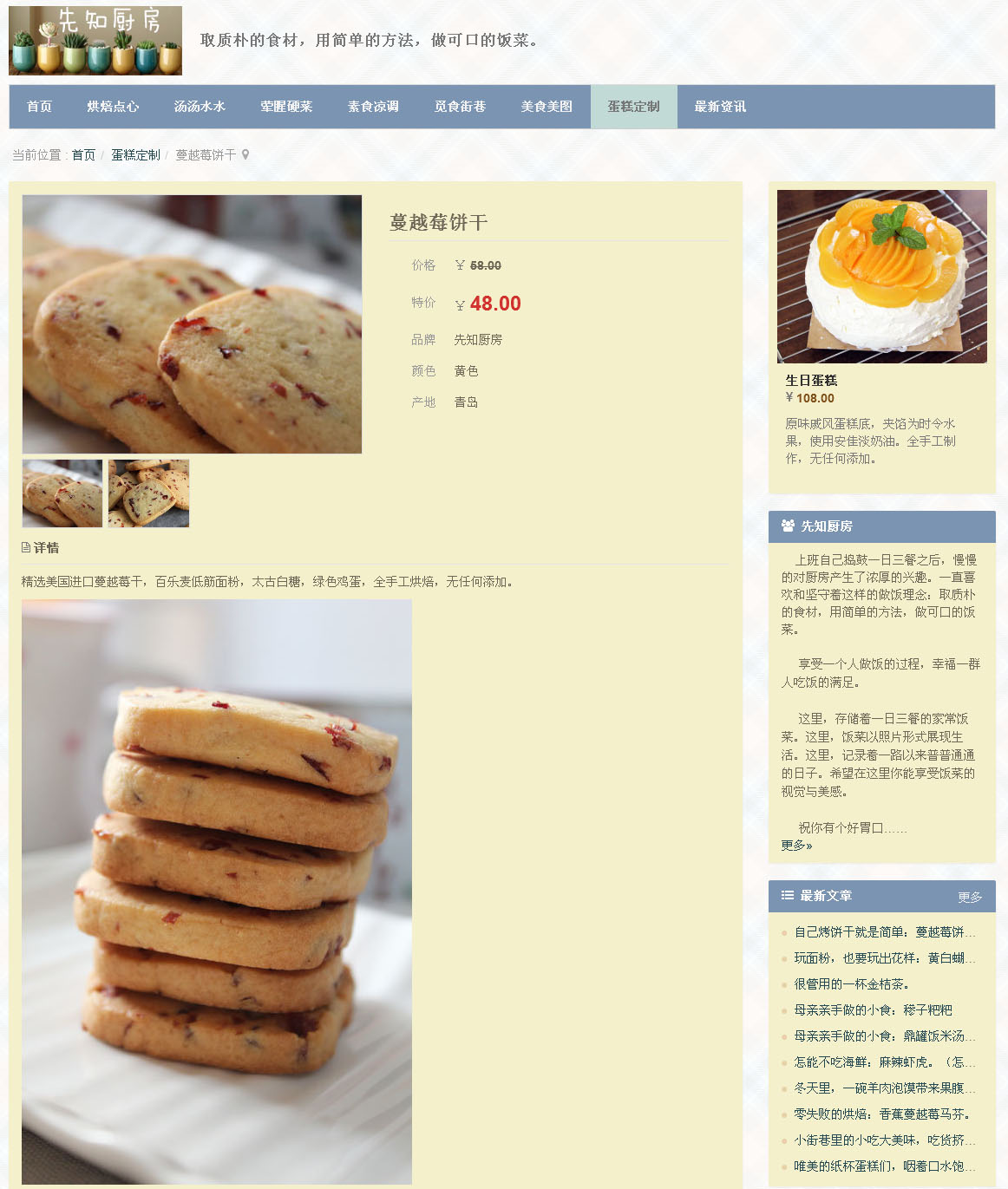
Task: Open the 先知厨房 logo banner
Action: (x=95, y=41)
